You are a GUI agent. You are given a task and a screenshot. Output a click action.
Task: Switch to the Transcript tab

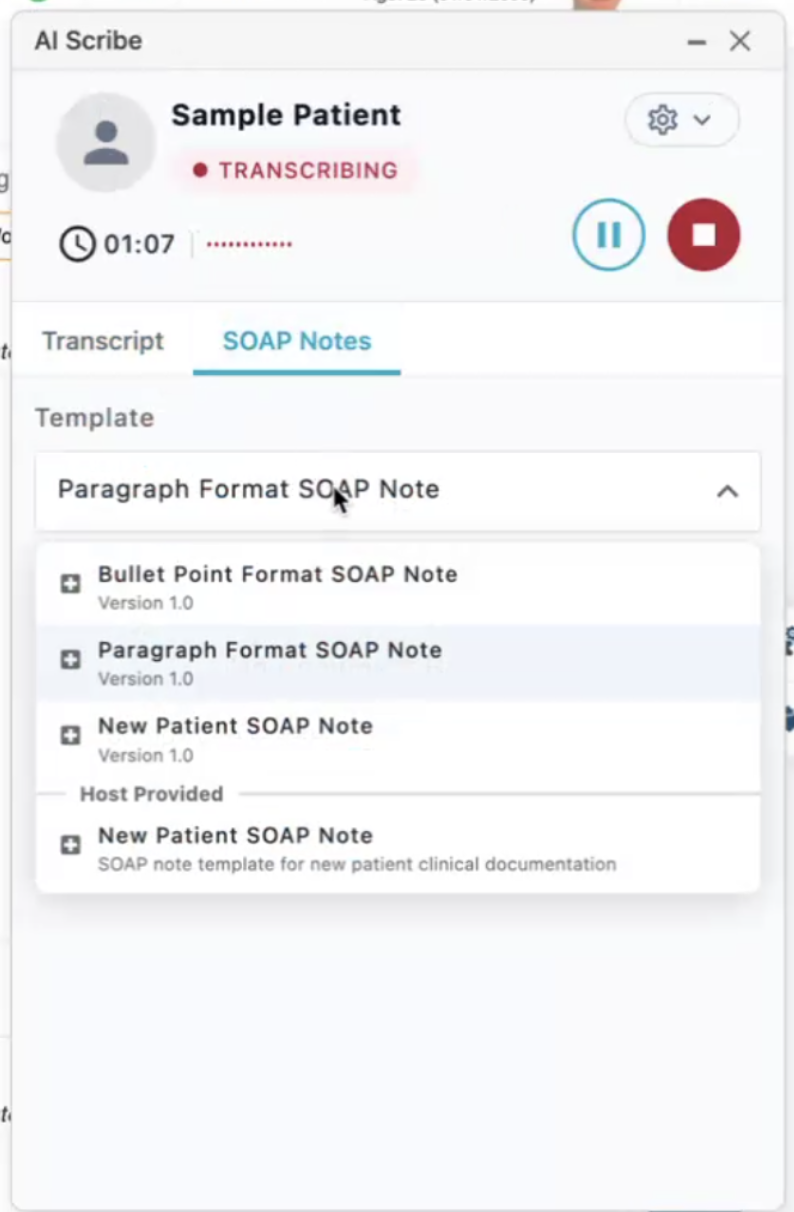click(103, 341)
